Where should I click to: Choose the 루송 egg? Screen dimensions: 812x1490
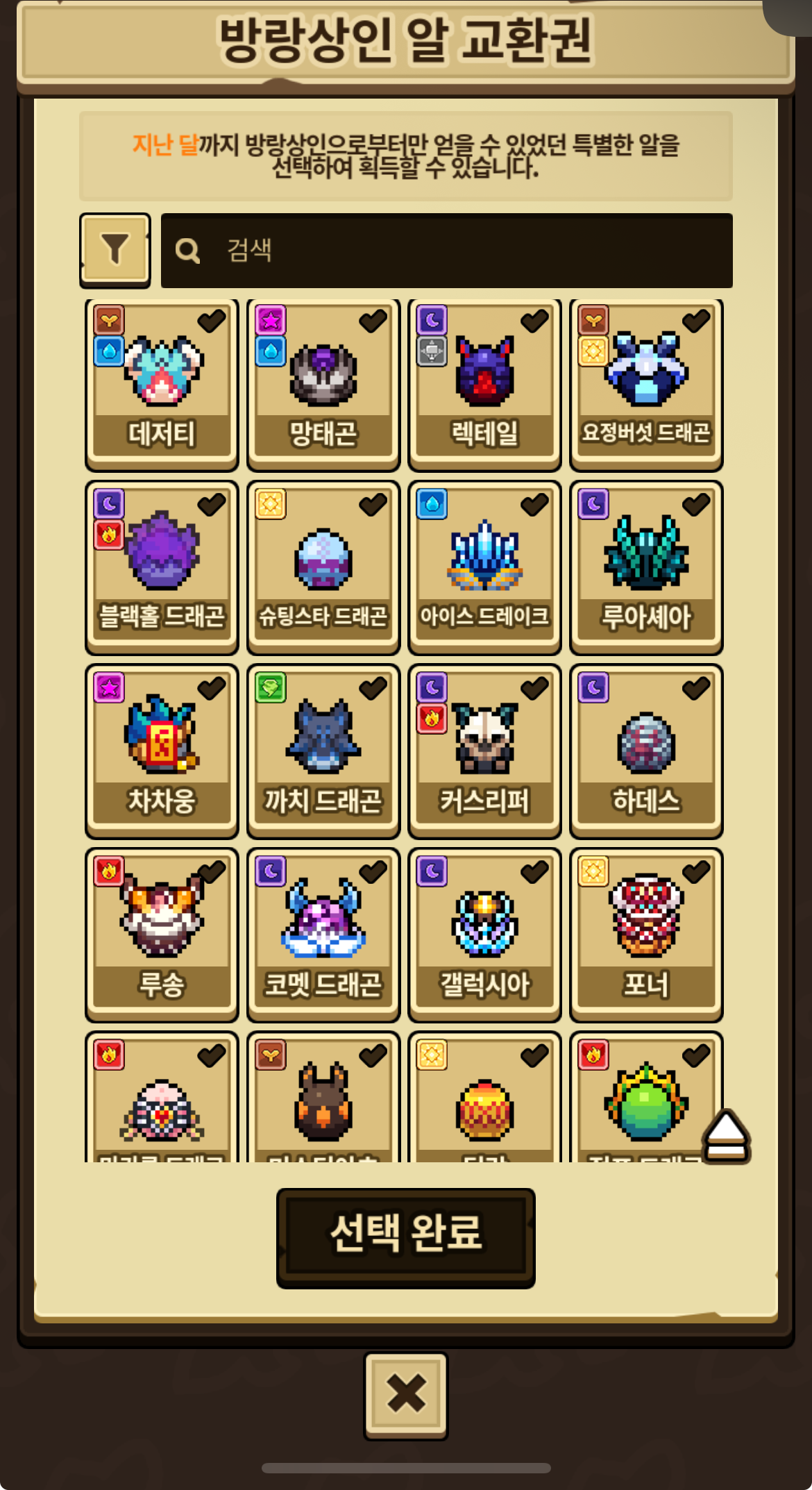162,935
